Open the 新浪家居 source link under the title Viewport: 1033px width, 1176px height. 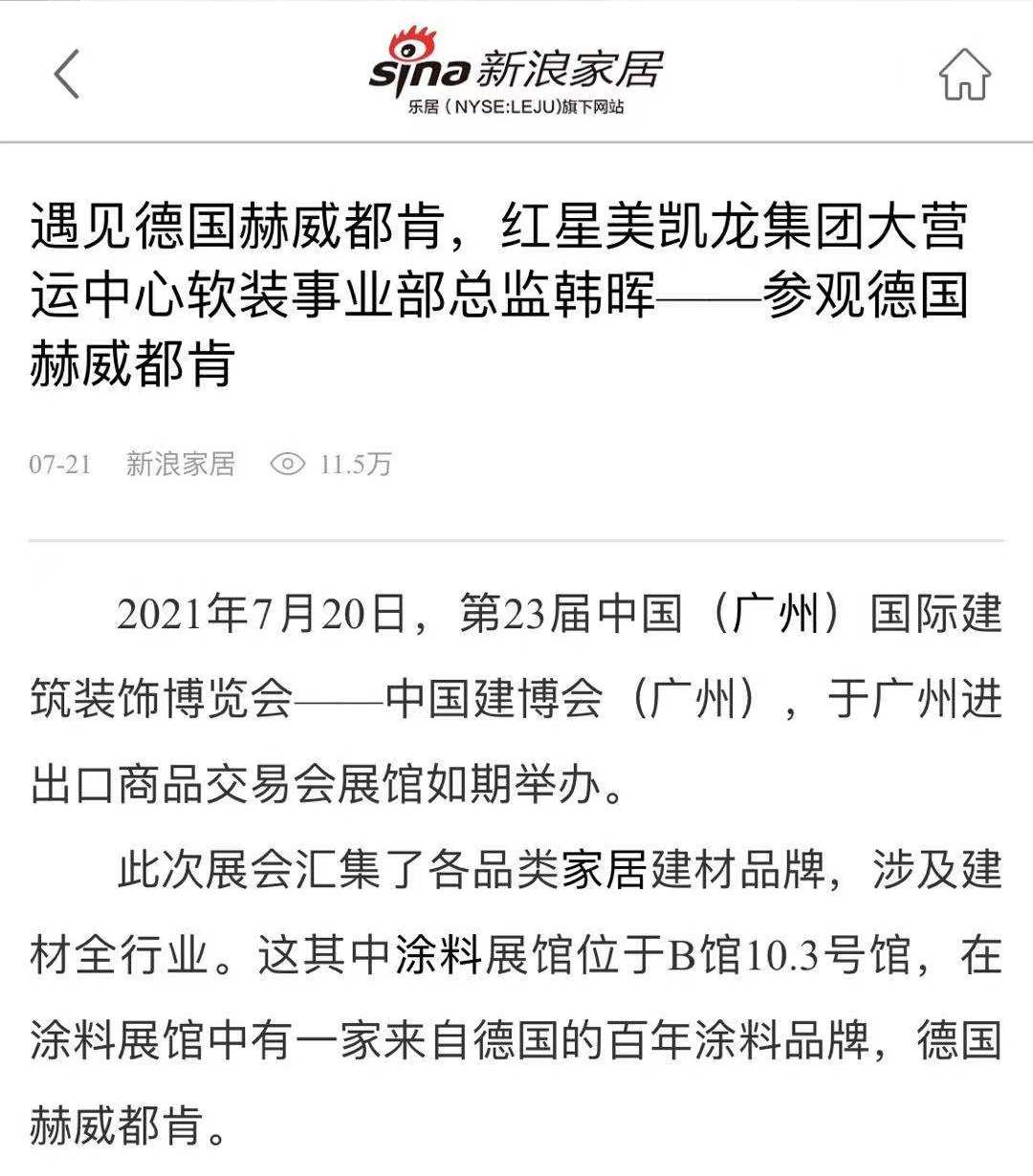pos(180,465)
